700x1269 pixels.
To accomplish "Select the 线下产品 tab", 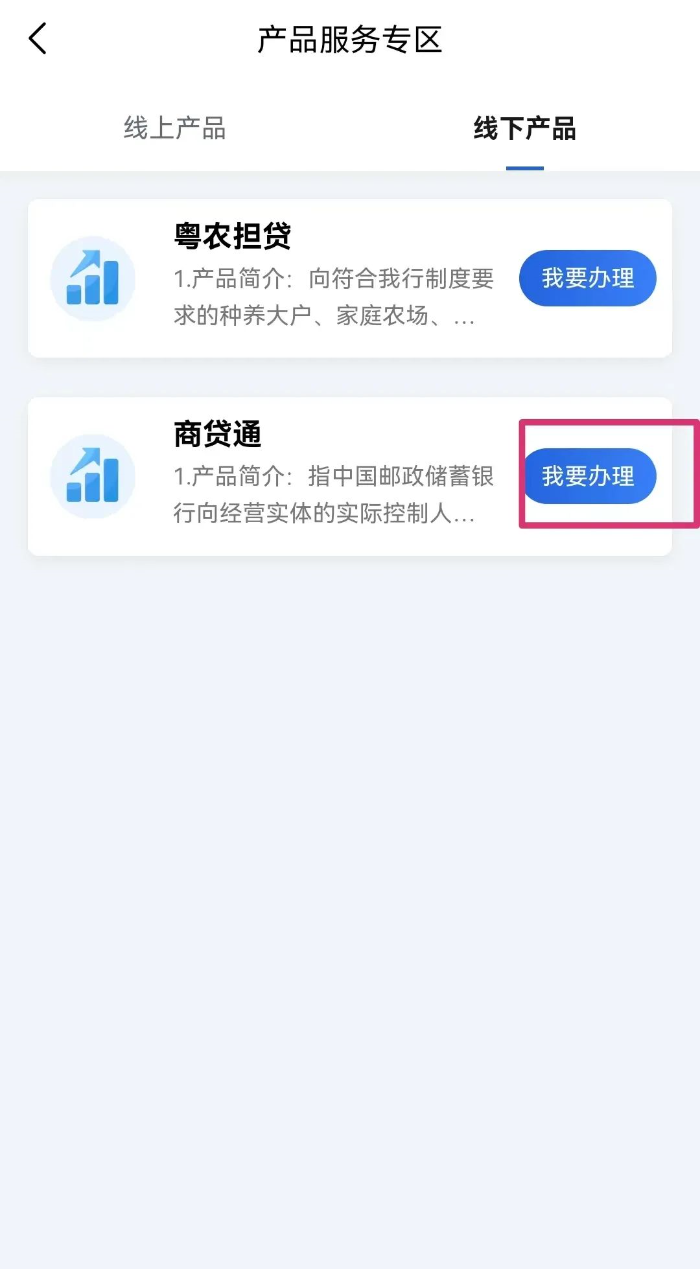I will pyautogui.click(x=525, y=129).
